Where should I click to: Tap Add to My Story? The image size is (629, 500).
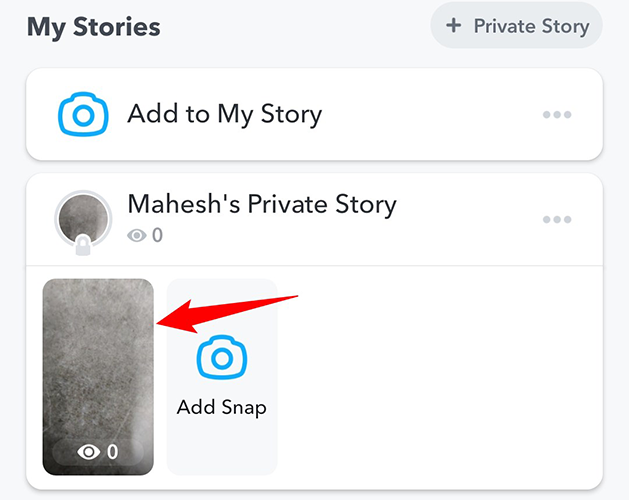[224, 114]
